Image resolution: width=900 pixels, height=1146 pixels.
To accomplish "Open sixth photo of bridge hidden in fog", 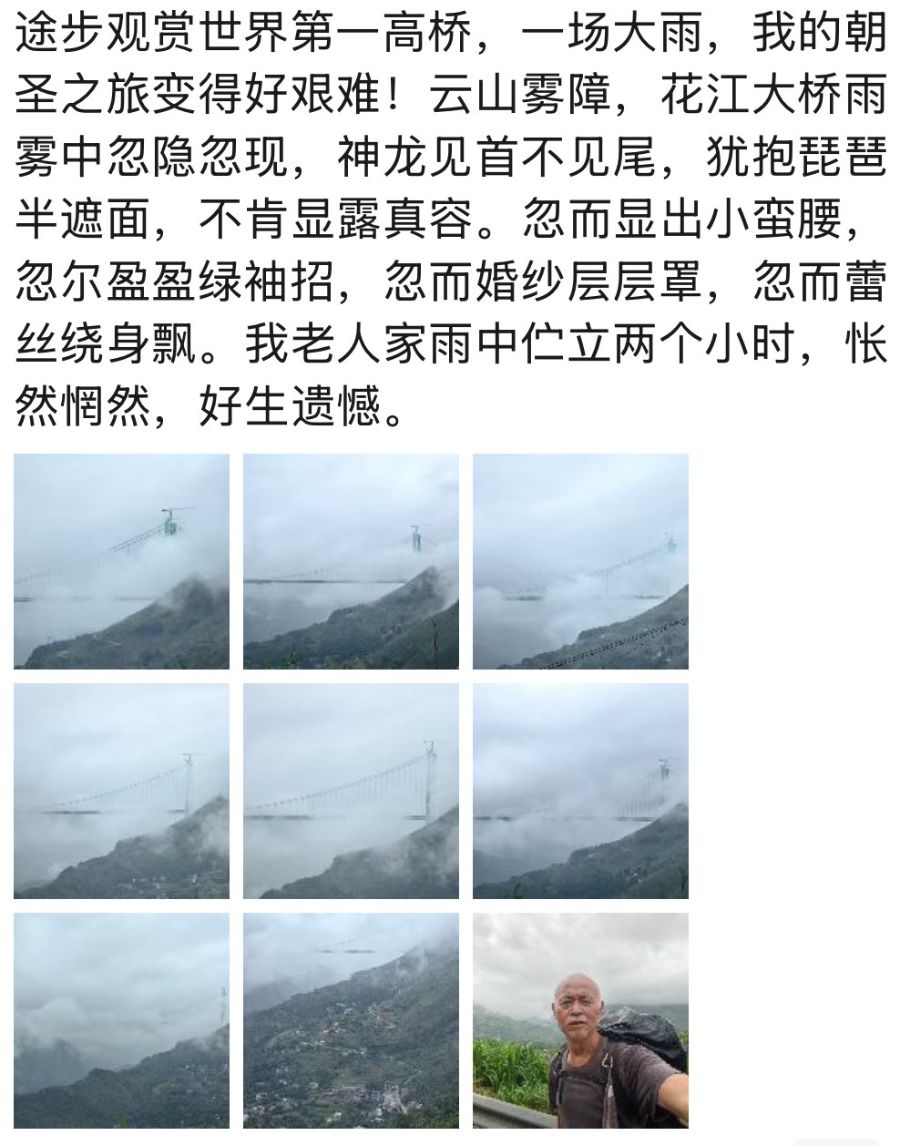I will coord(580,790).
